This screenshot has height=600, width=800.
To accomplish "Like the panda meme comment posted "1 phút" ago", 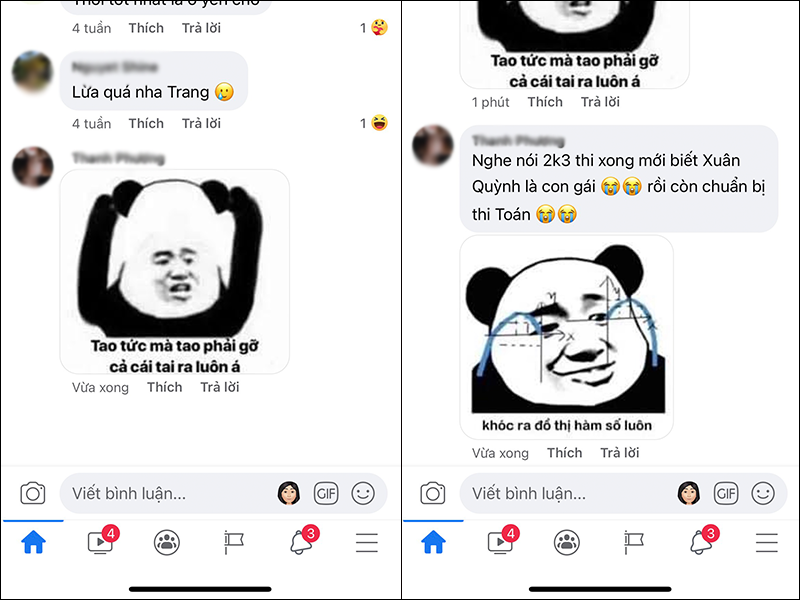I will pos(545,102).
